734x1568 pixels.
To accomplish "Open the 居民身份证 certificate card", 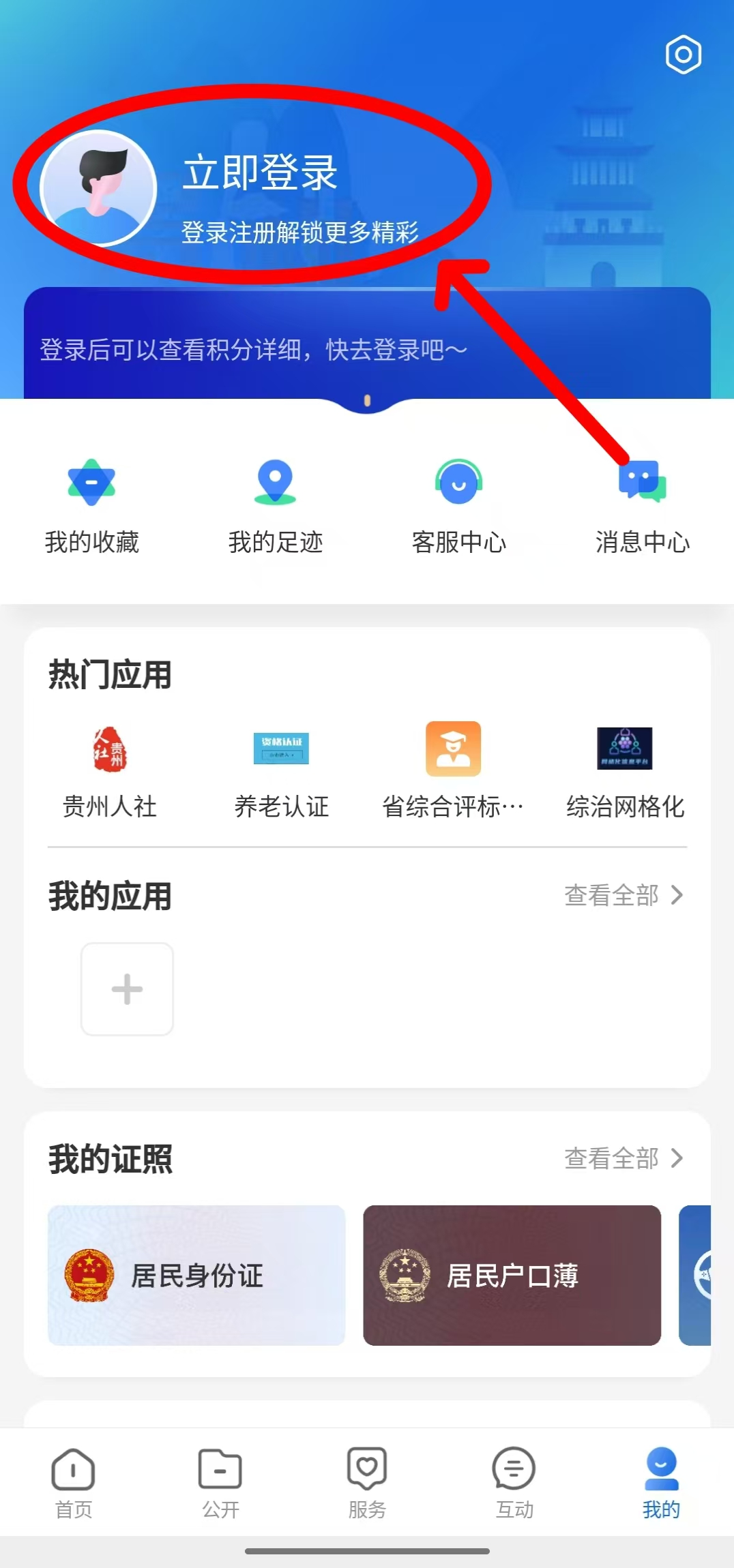I will click(196, 1275).
